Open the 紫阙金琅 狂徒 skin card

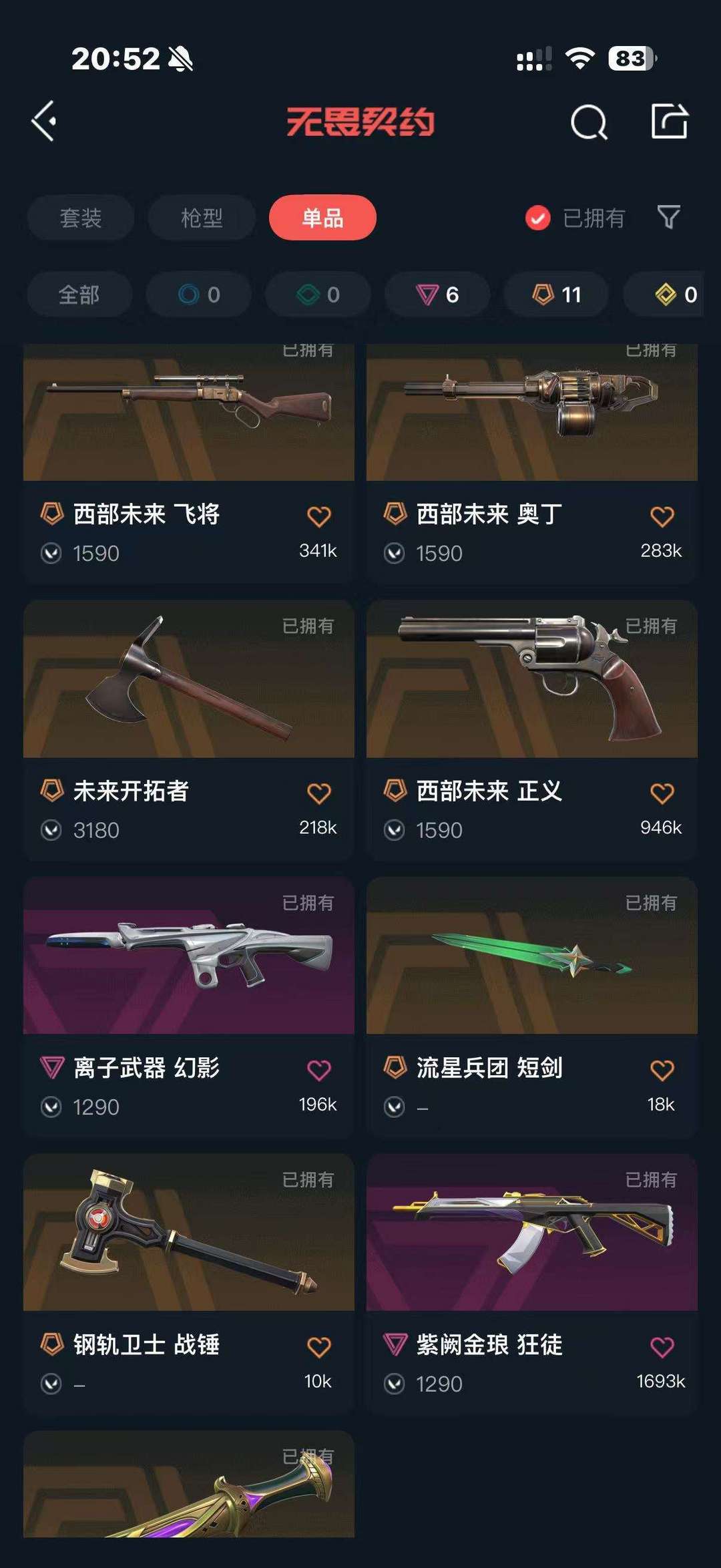(532, 1284)
